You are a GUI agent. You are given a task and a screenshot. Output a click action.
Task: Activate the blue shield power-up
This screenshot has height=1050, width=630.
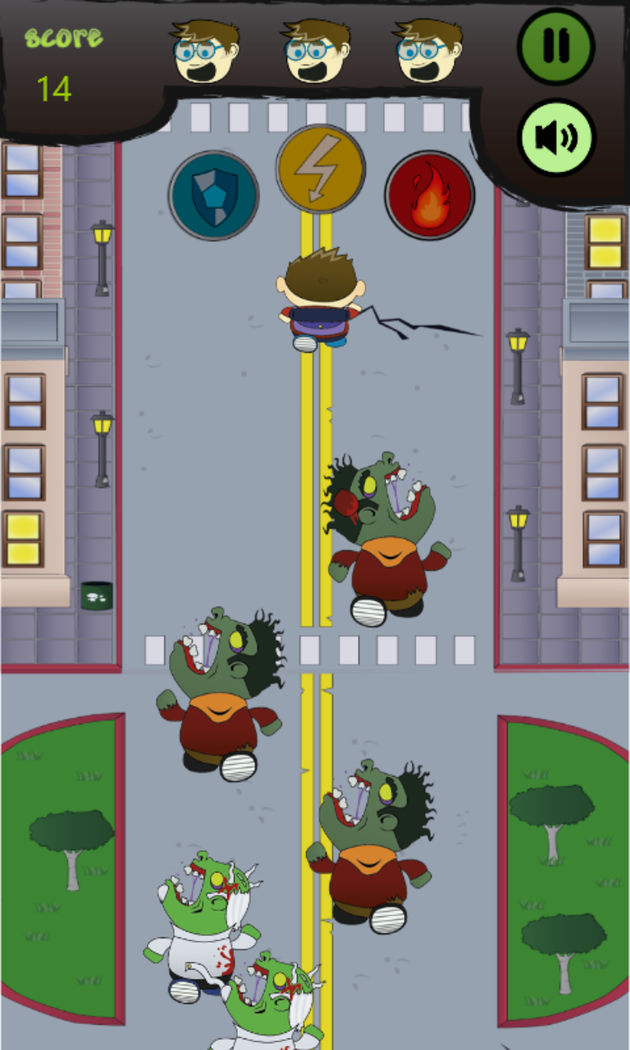213,195
